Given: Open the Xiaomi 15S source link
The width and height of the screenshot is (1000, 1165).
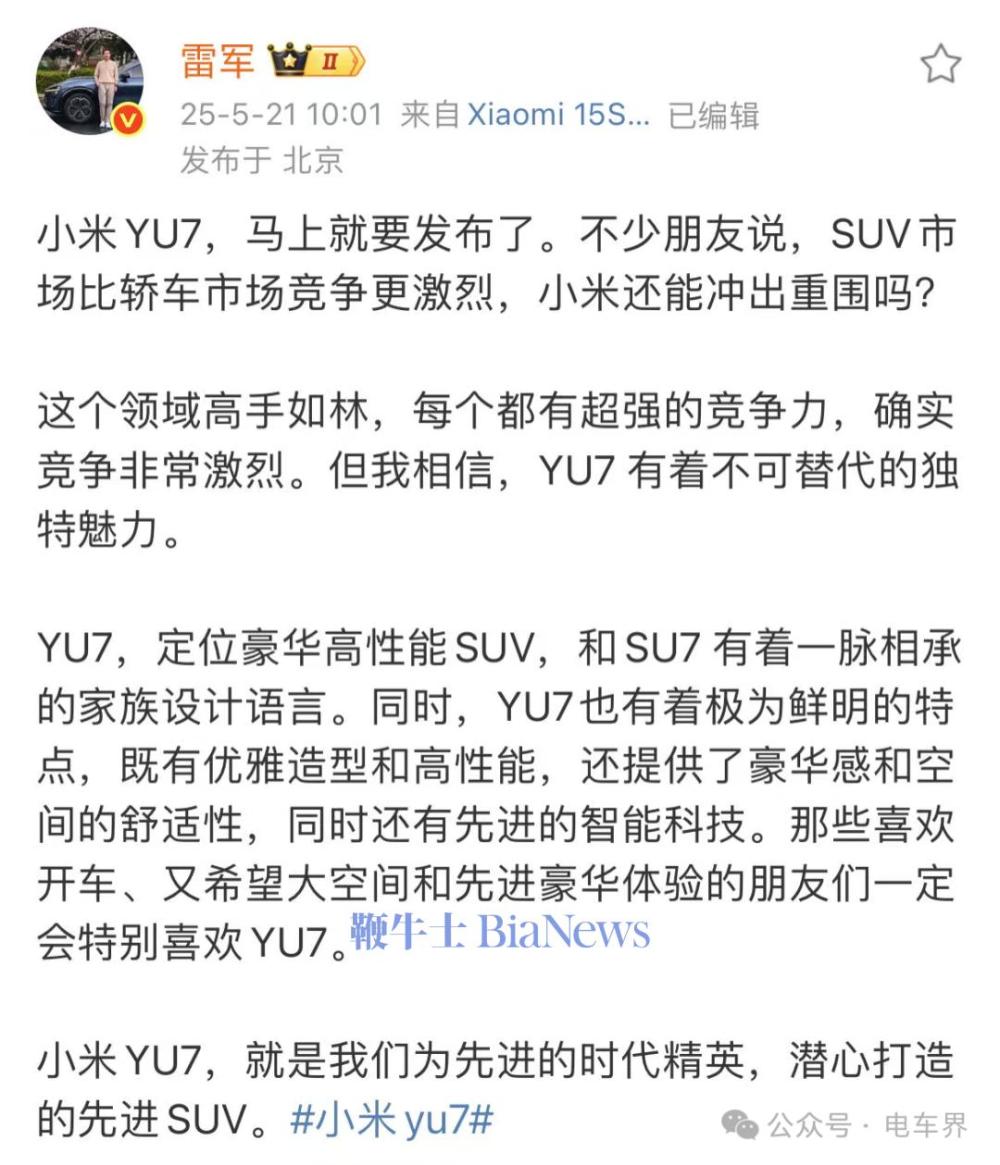Looking at the screenshot, I should [559, 114].
